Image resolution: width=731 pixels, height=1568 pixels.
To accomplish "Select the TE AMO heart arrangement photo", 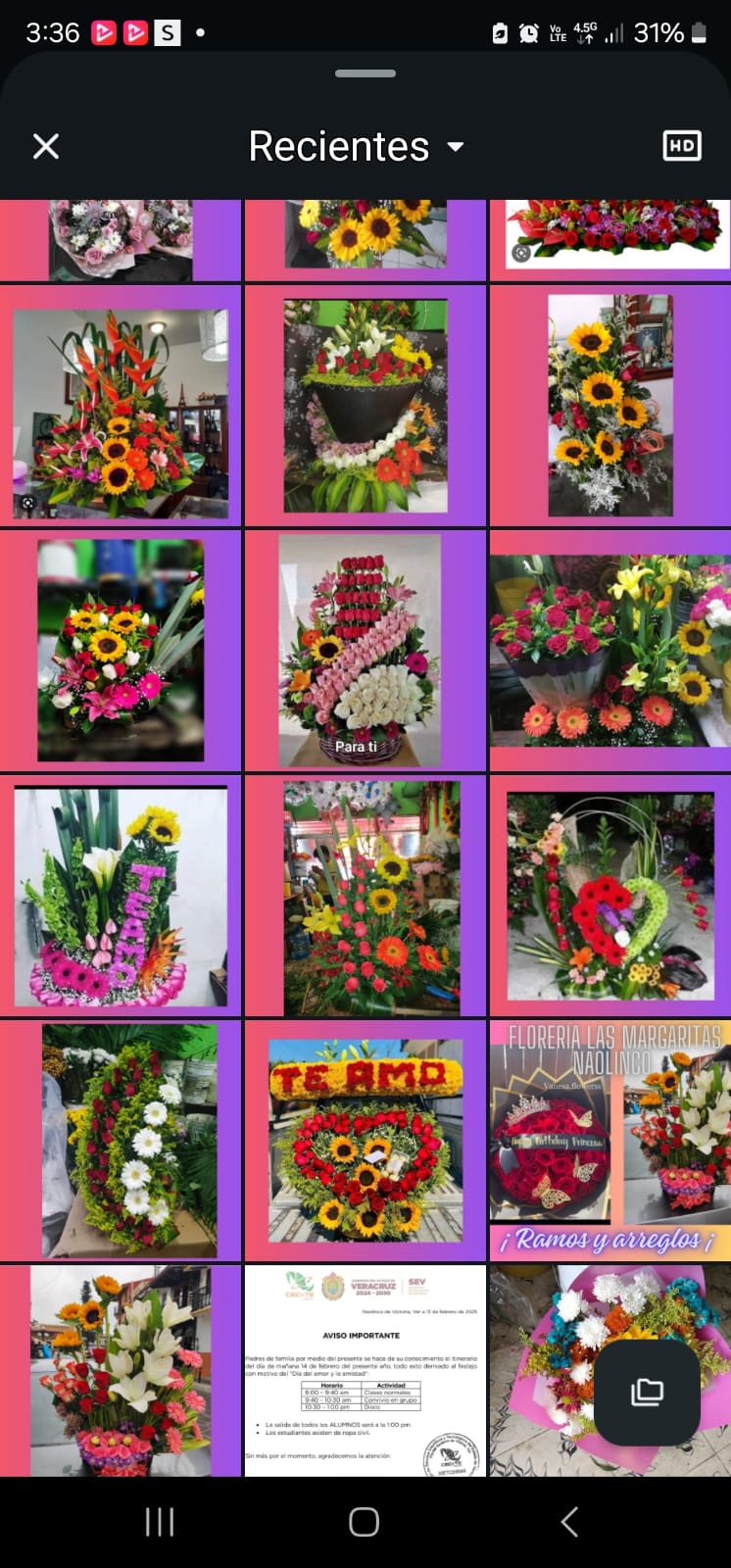I will (365, 1141).
